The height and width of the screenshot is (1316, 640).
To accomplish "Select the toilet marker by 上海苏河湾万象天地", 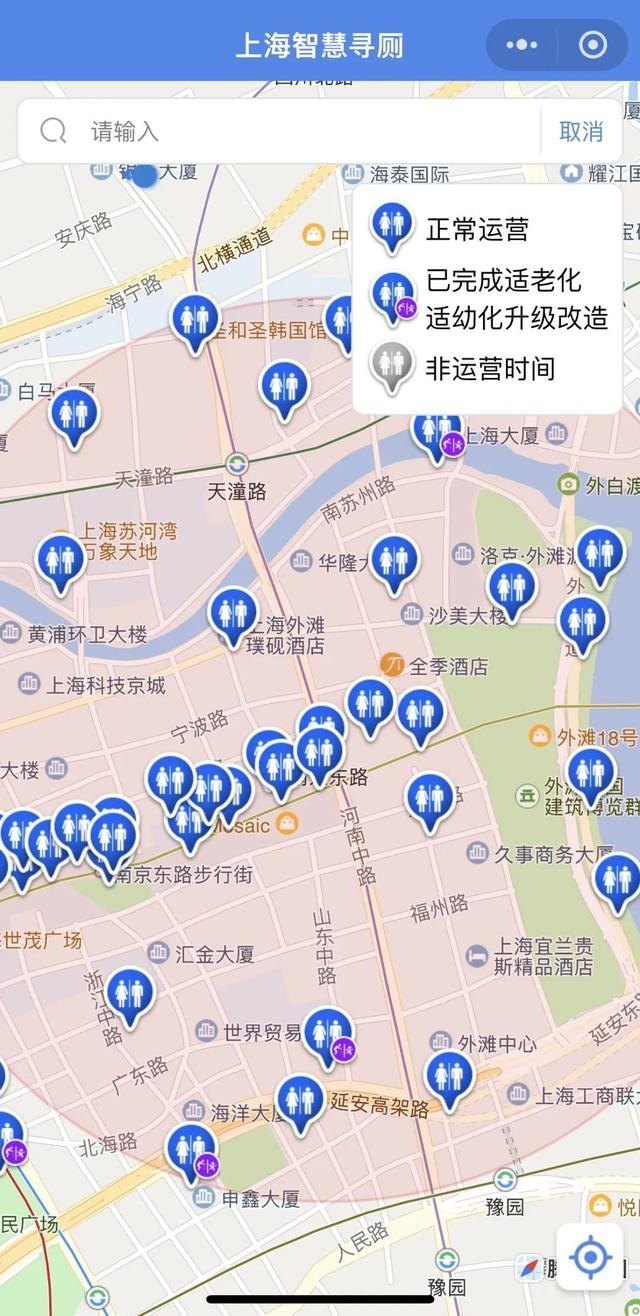I will (x=61, y=560).
